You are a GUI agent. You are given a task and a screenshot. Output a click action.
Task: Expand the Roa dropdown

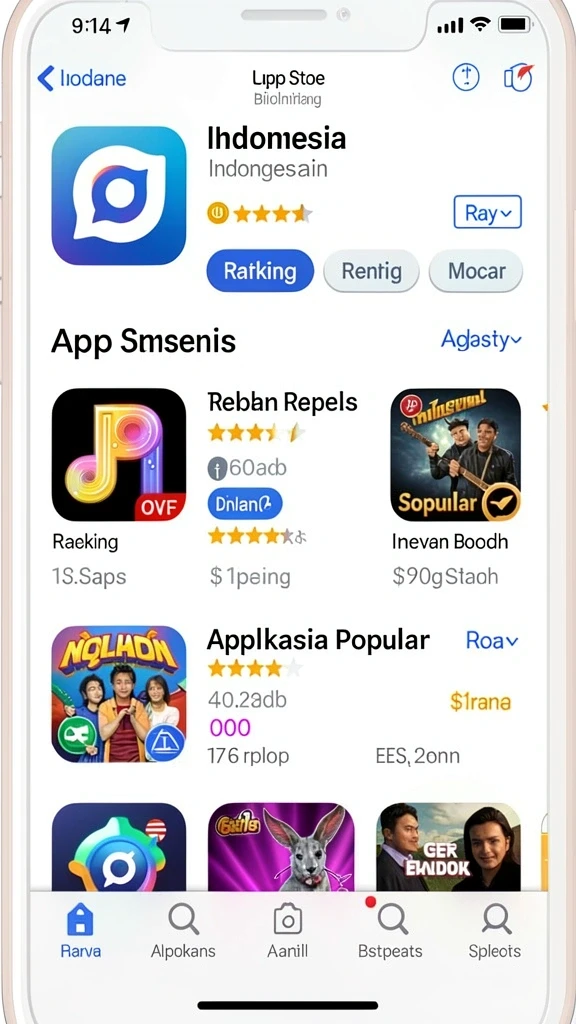[x=492, y=641]
